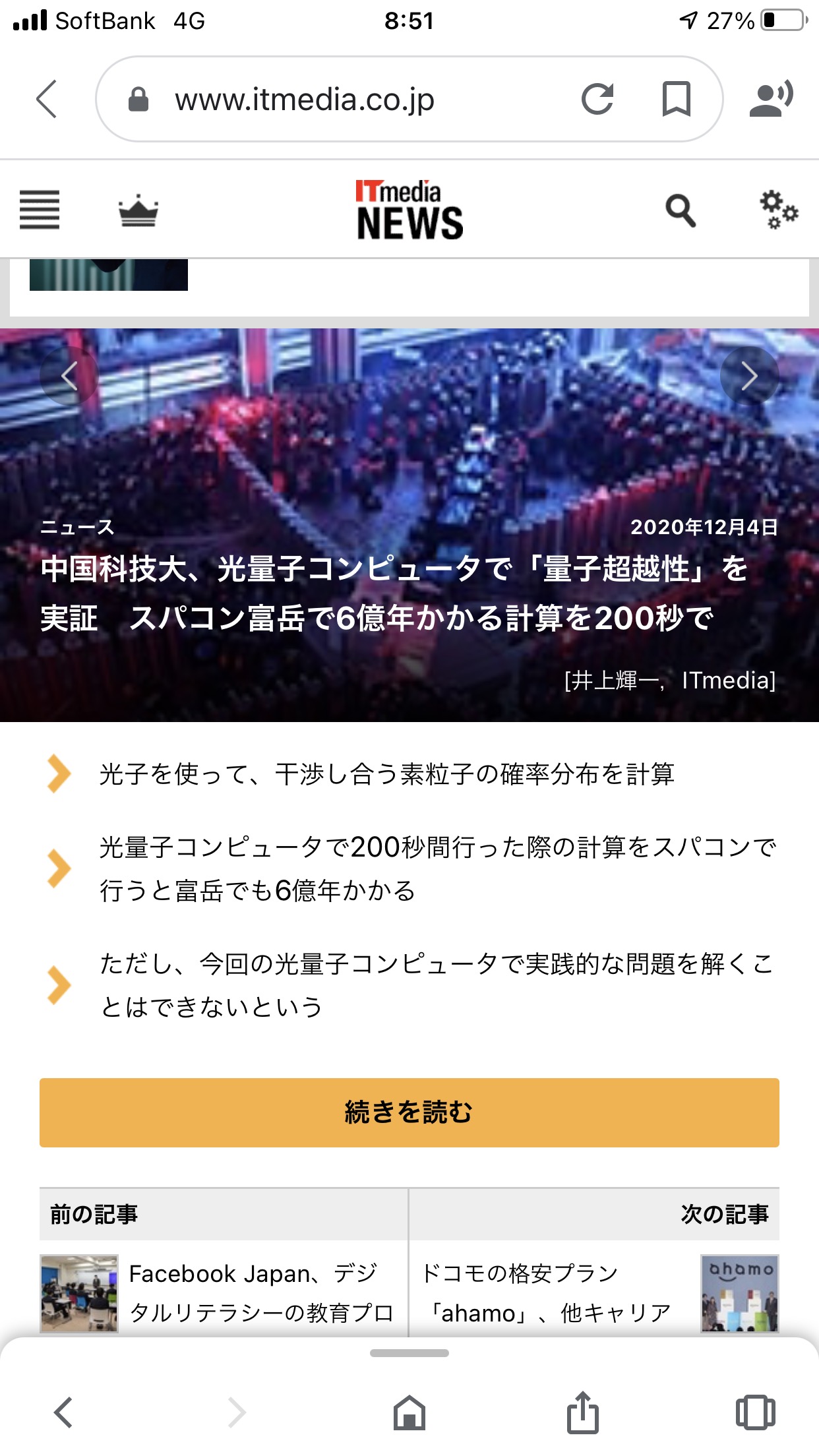Show the previous slide with the left arrow
819x1456 pixels.
point(69,377)
